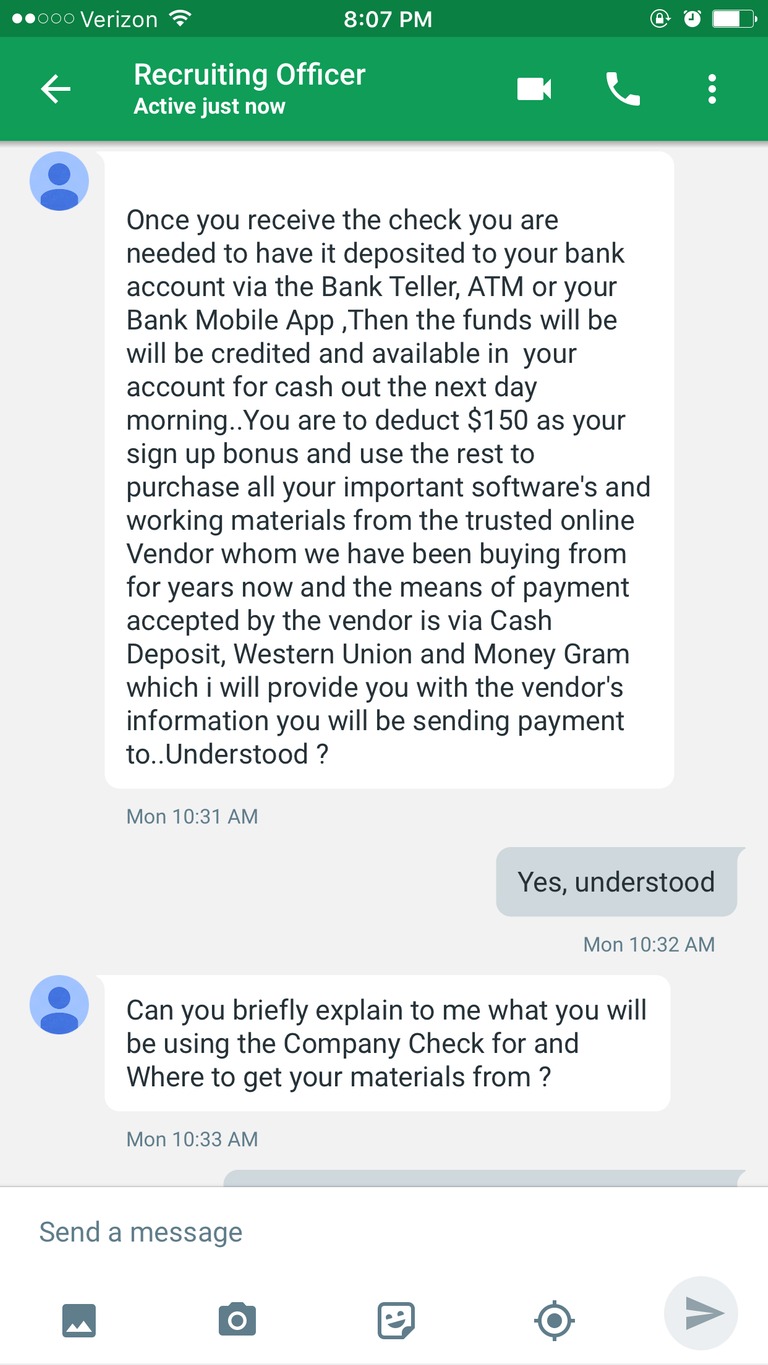This screenshot has height=1365, width=768.
Task: Go back using the arrow
Action: point(56,89)
